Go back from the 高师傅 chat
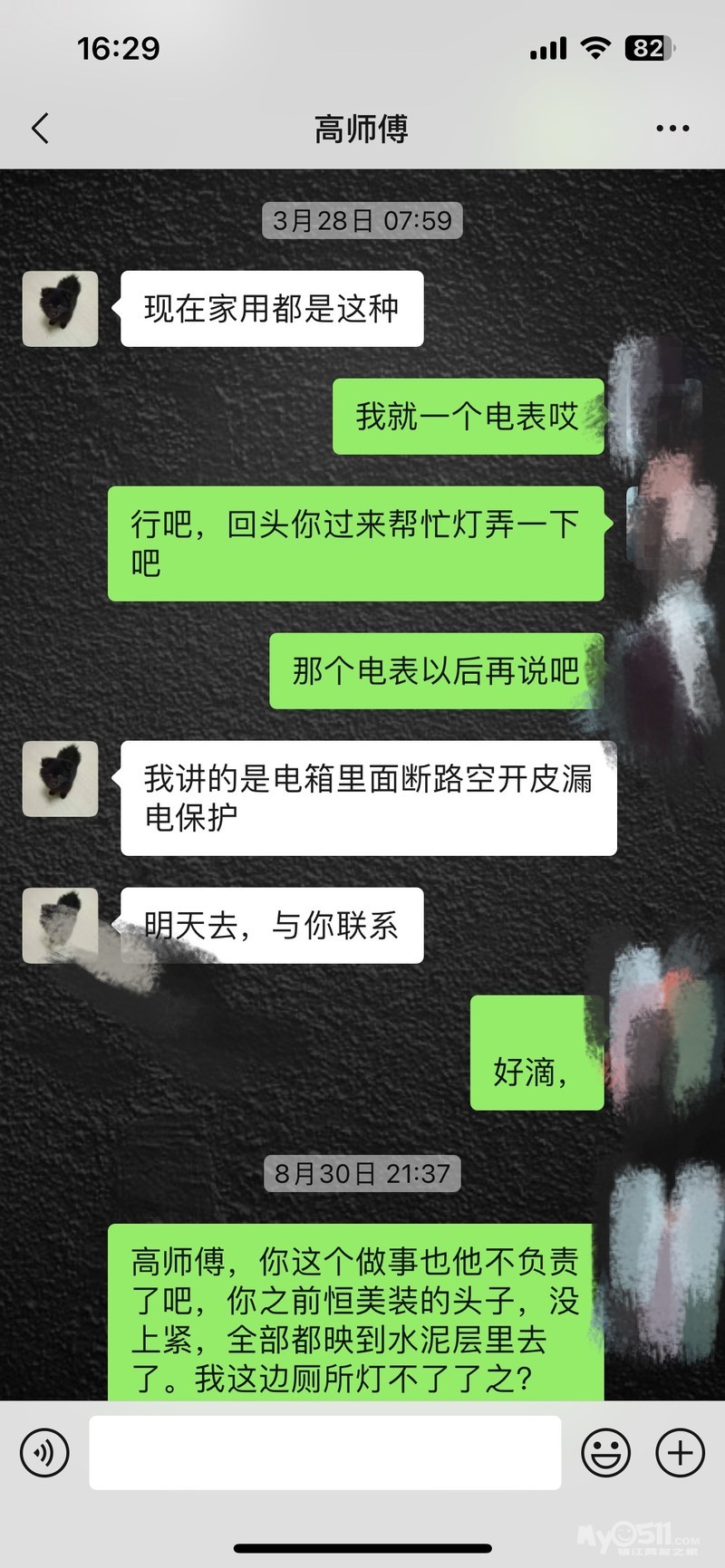The width and height of the screenshot is (725, 1568). pos(40,129)
